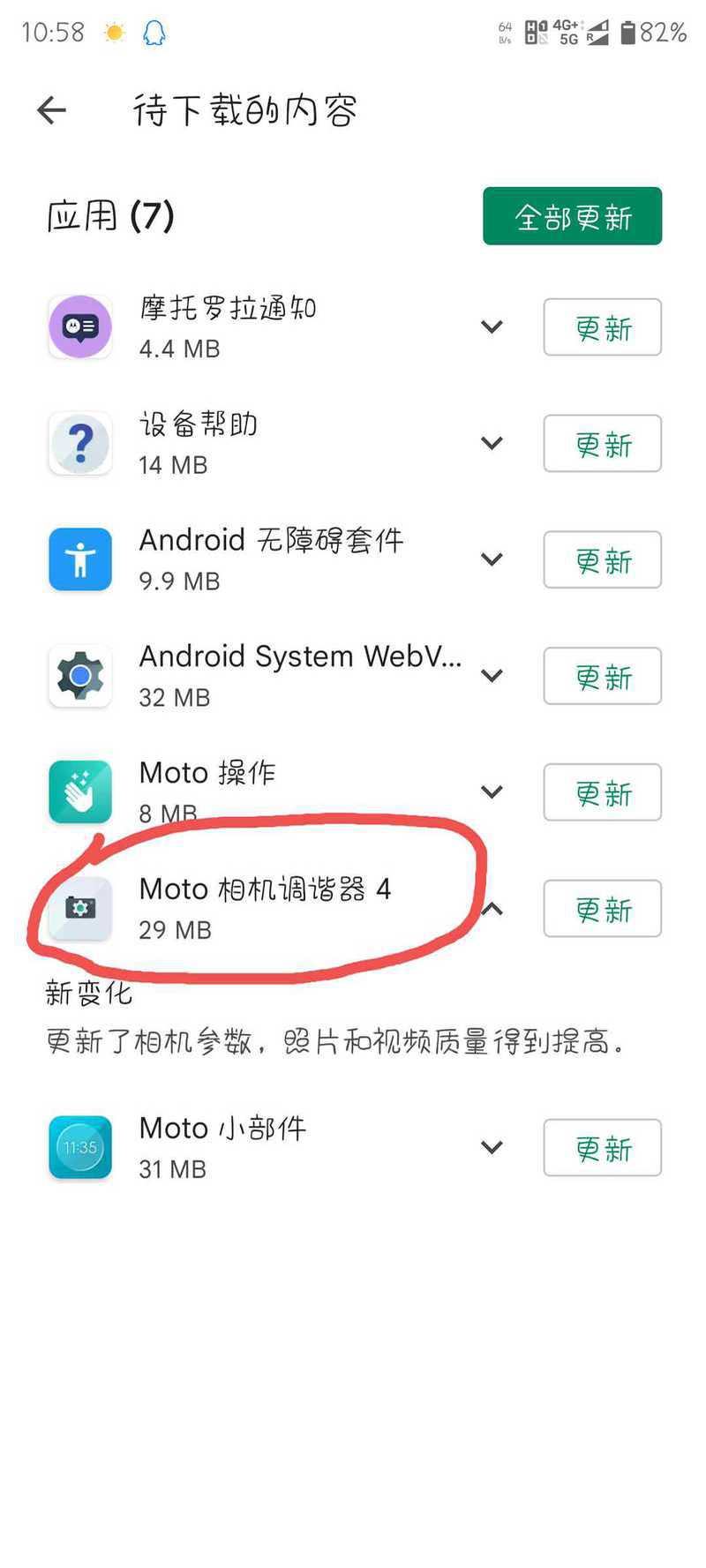Expand details for Android System WebView
The height and width of the screenshot is (1568, 706).
(x=492, y=676)
